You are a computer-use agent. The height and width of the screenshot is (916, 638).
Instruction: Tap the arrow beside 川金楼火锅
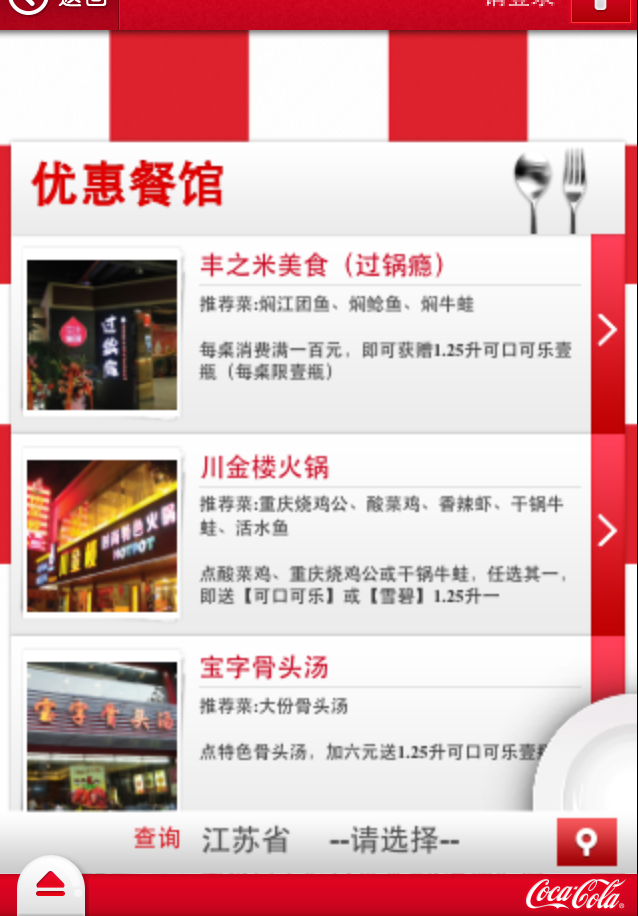point(607,531)
